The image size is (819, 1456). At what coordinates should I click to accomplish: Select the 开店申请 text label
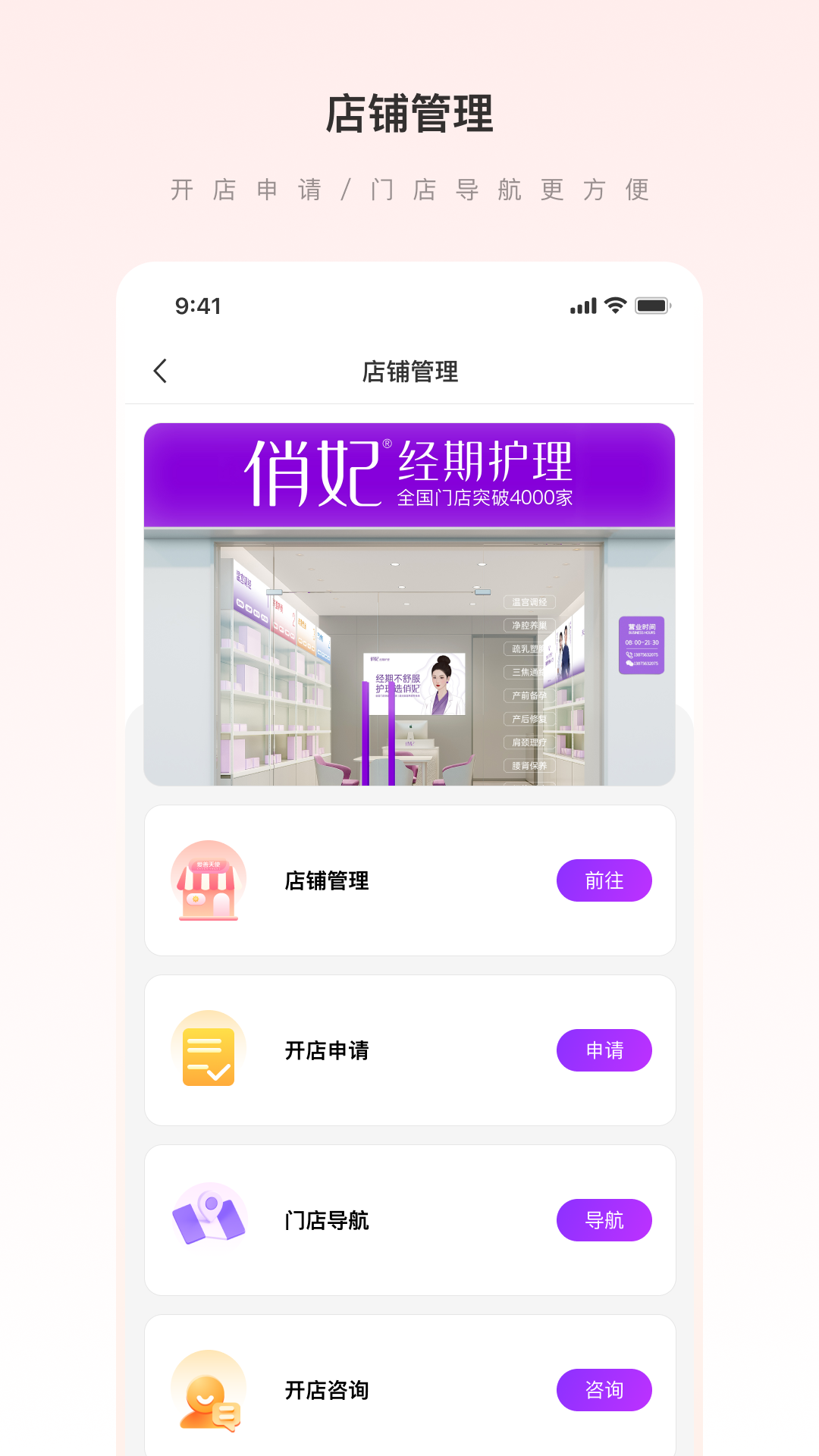[x=326, y=1050]
